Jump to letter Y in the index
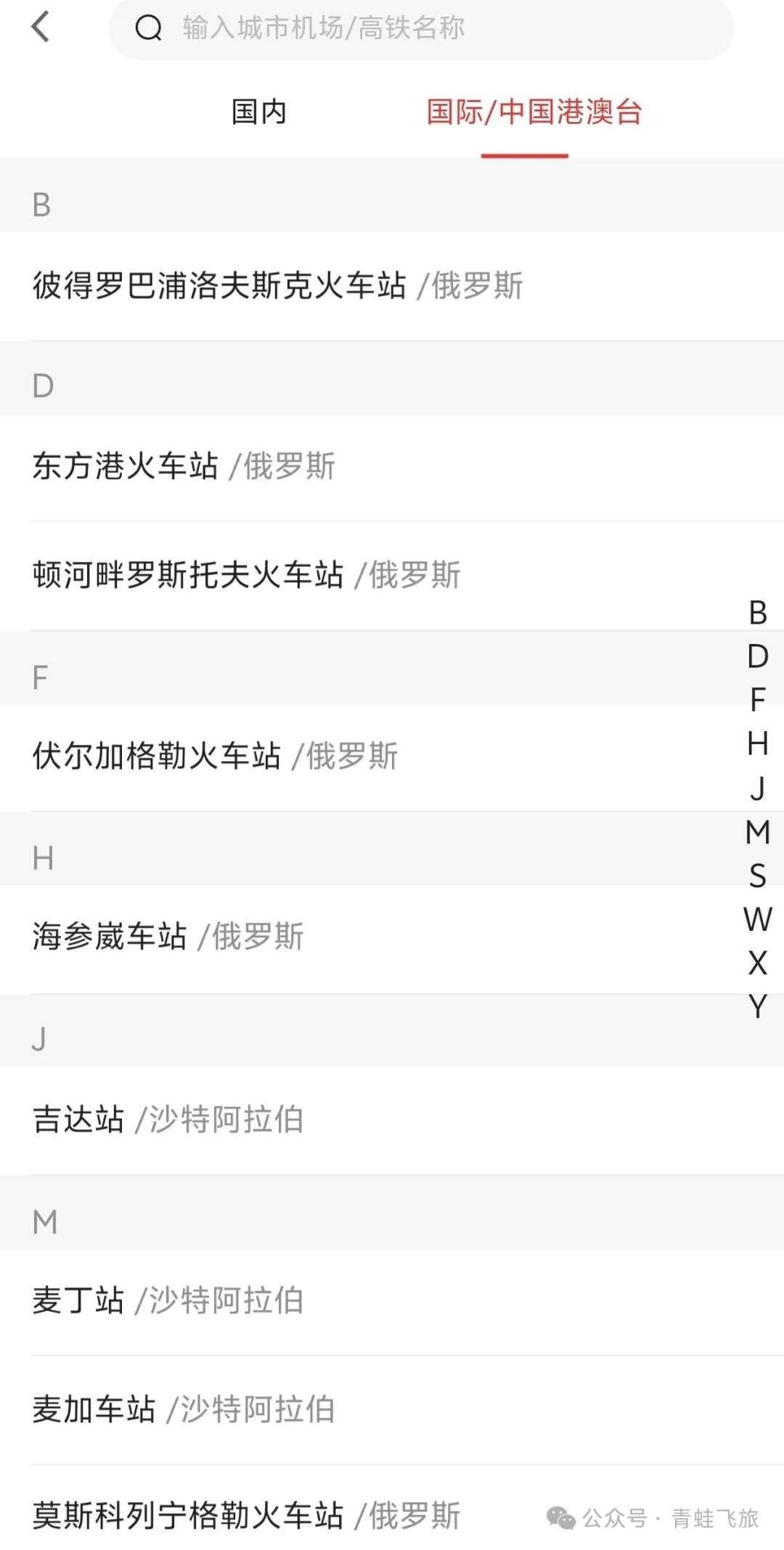The image size is (784, 1550). click(757, 1007)
